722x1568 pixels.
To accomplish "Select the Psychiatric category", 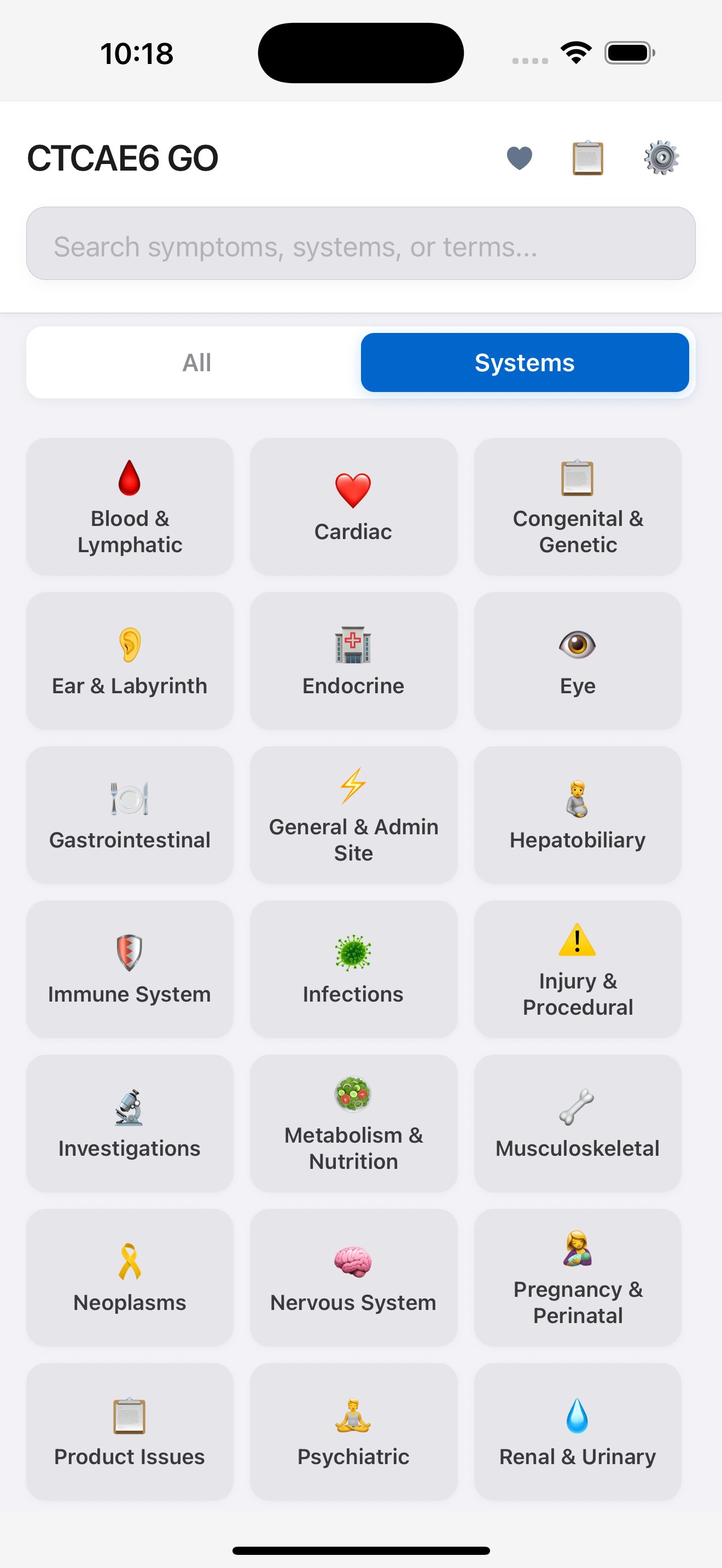I will pos(354,1432).
